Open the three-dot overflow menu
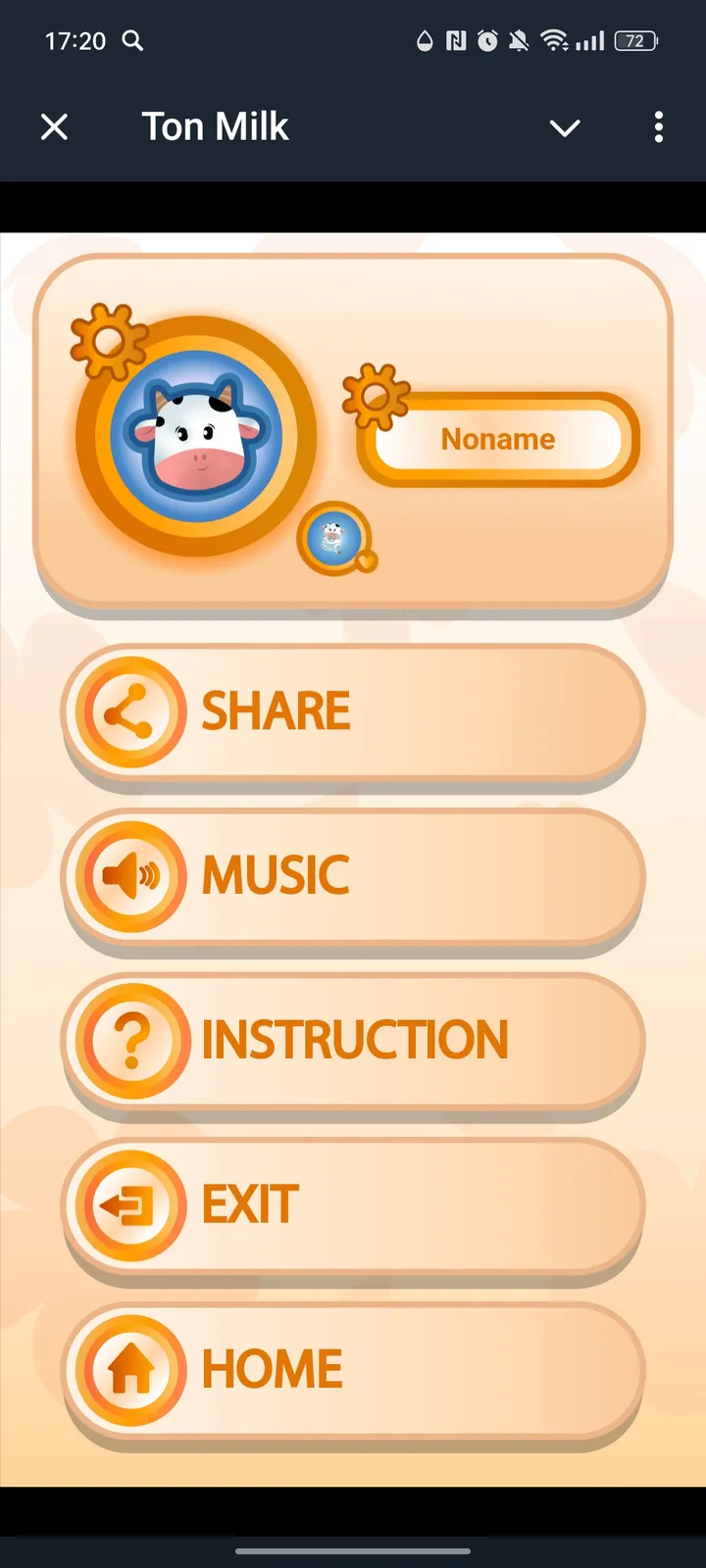 point(658,126)
